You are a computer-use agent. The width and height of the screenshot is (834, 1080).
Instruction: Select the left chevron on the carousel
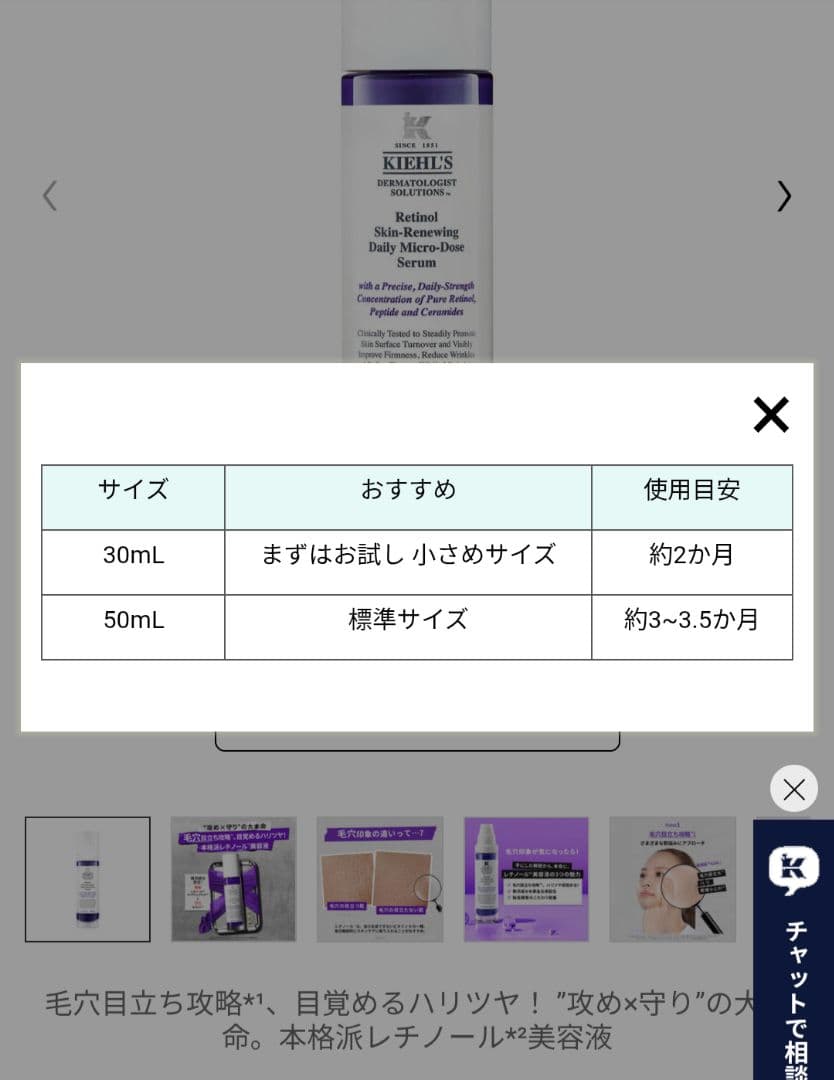(50, 196)
